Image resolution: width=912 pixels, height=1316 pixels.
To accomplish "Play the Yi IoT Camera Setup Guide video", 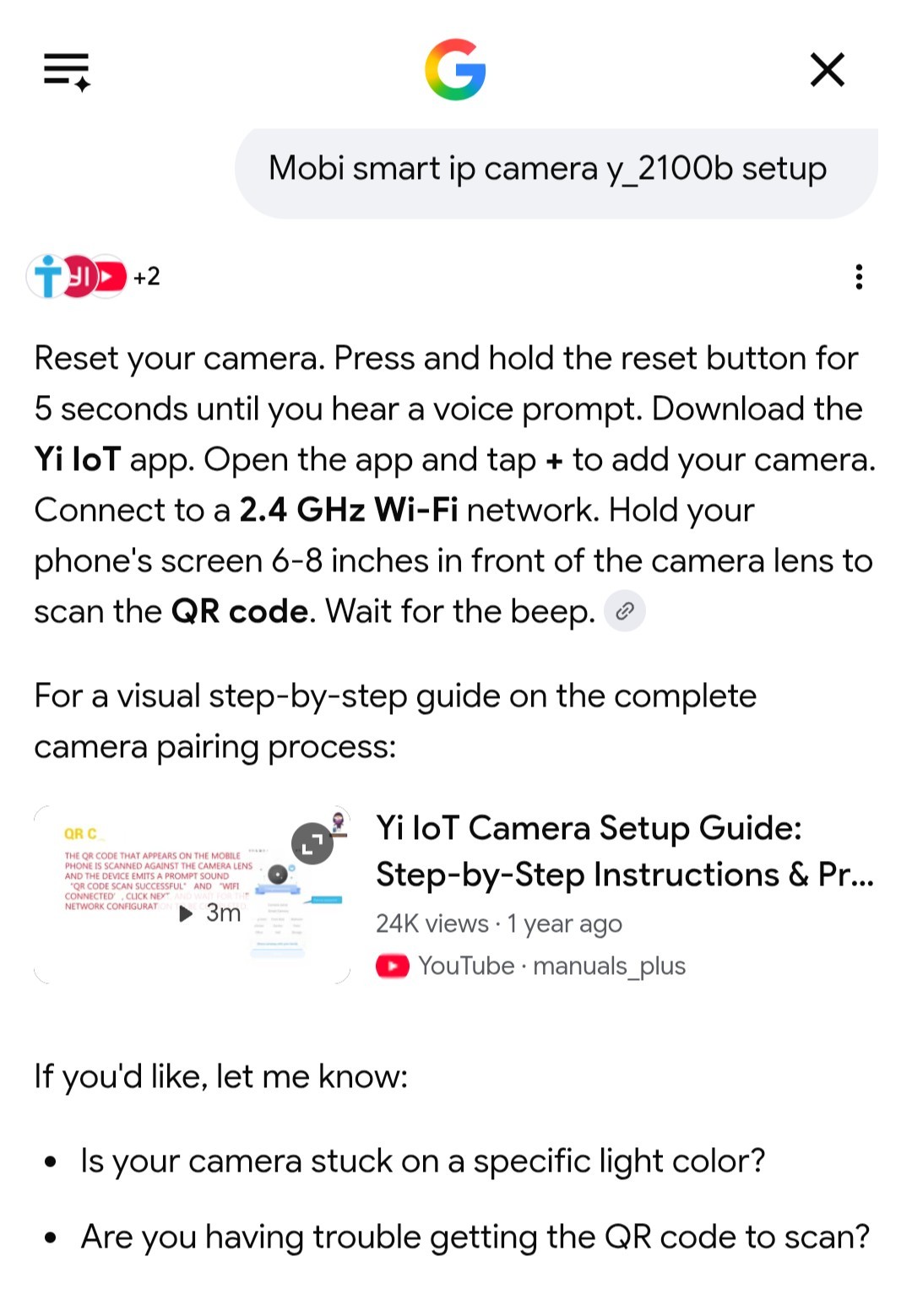I will (x=192, y=895).
